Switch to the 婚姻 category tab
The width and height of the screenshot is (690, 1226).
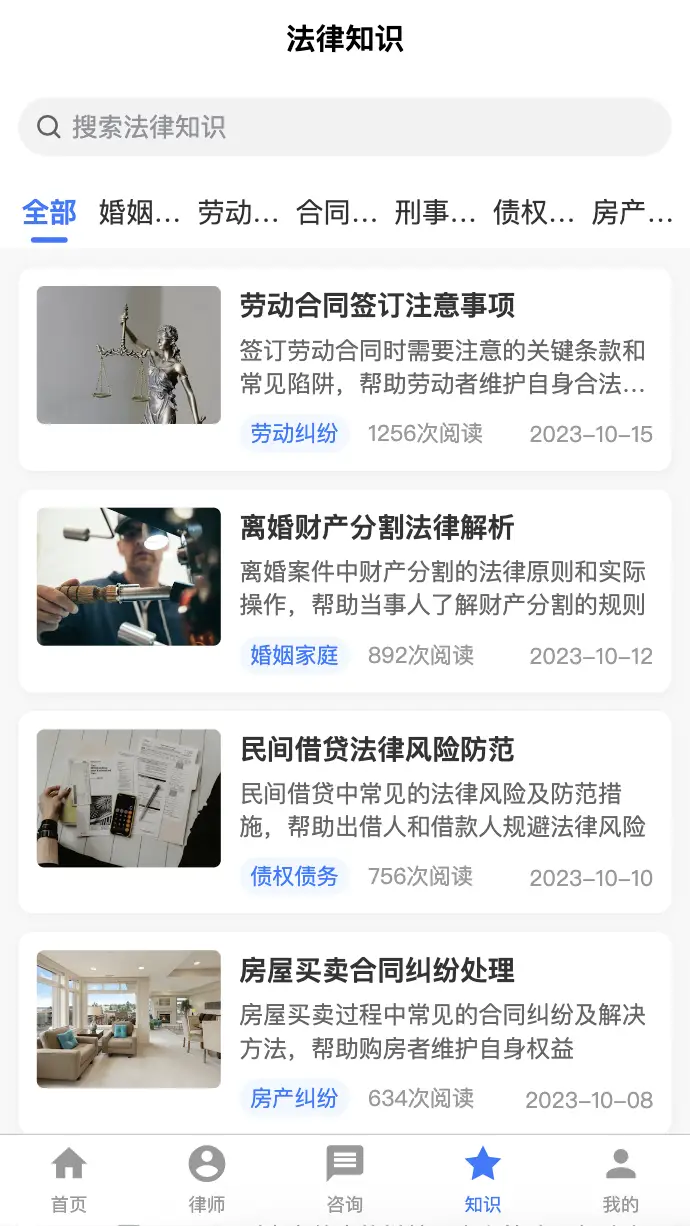point(139,213)
